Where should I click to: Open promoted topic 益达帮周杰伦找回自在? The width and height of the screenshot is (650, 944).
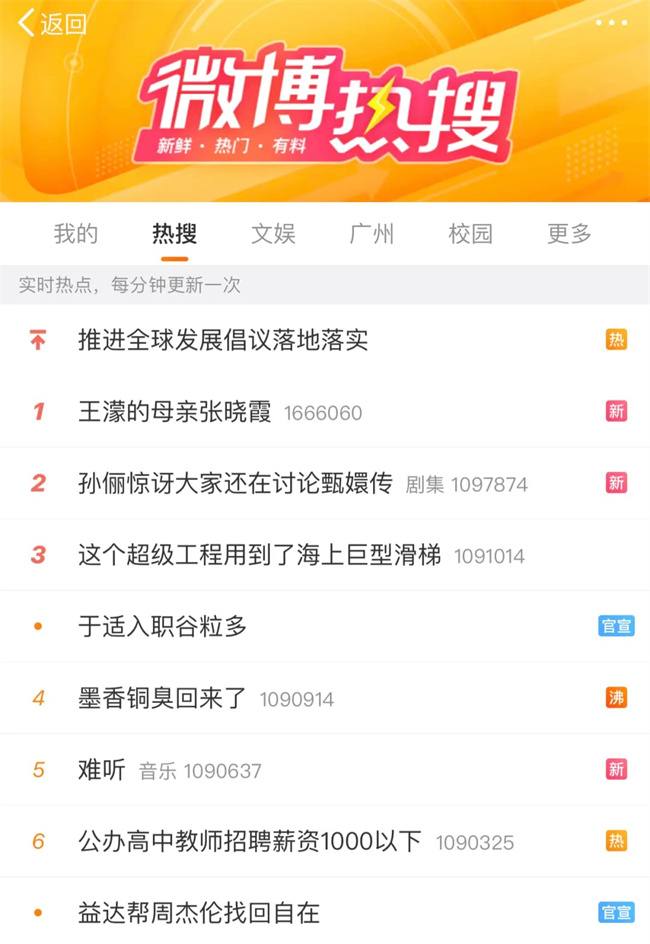click(x=199, y=913)
